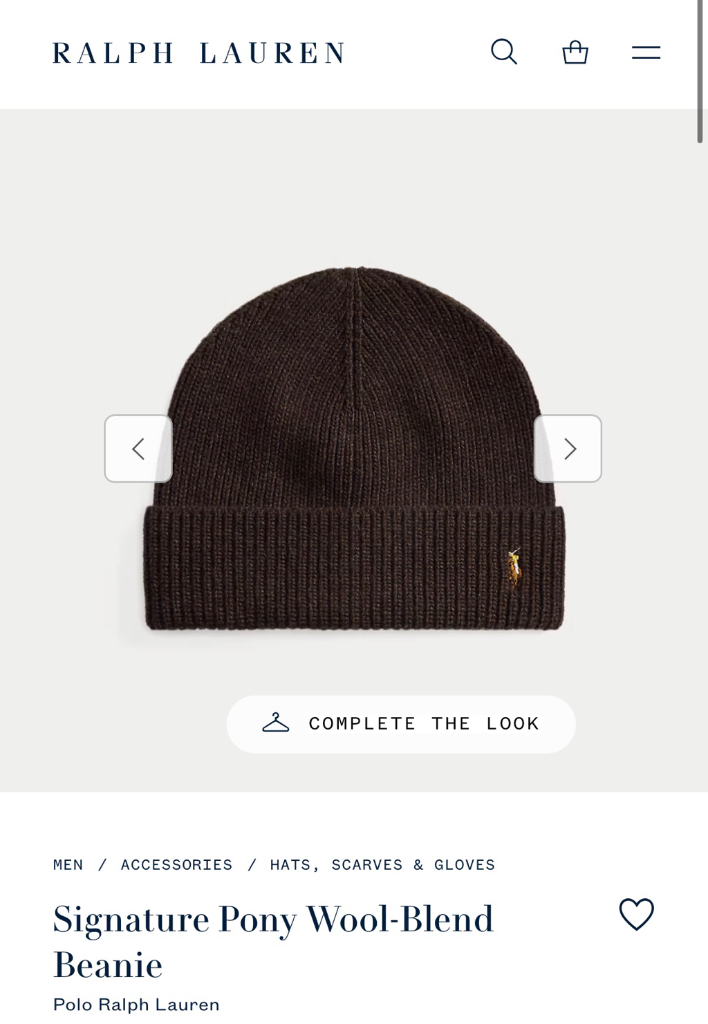This screenshot has height=1024, width=708.
Task: Show the next product image
Action: (x=568, y=449)
